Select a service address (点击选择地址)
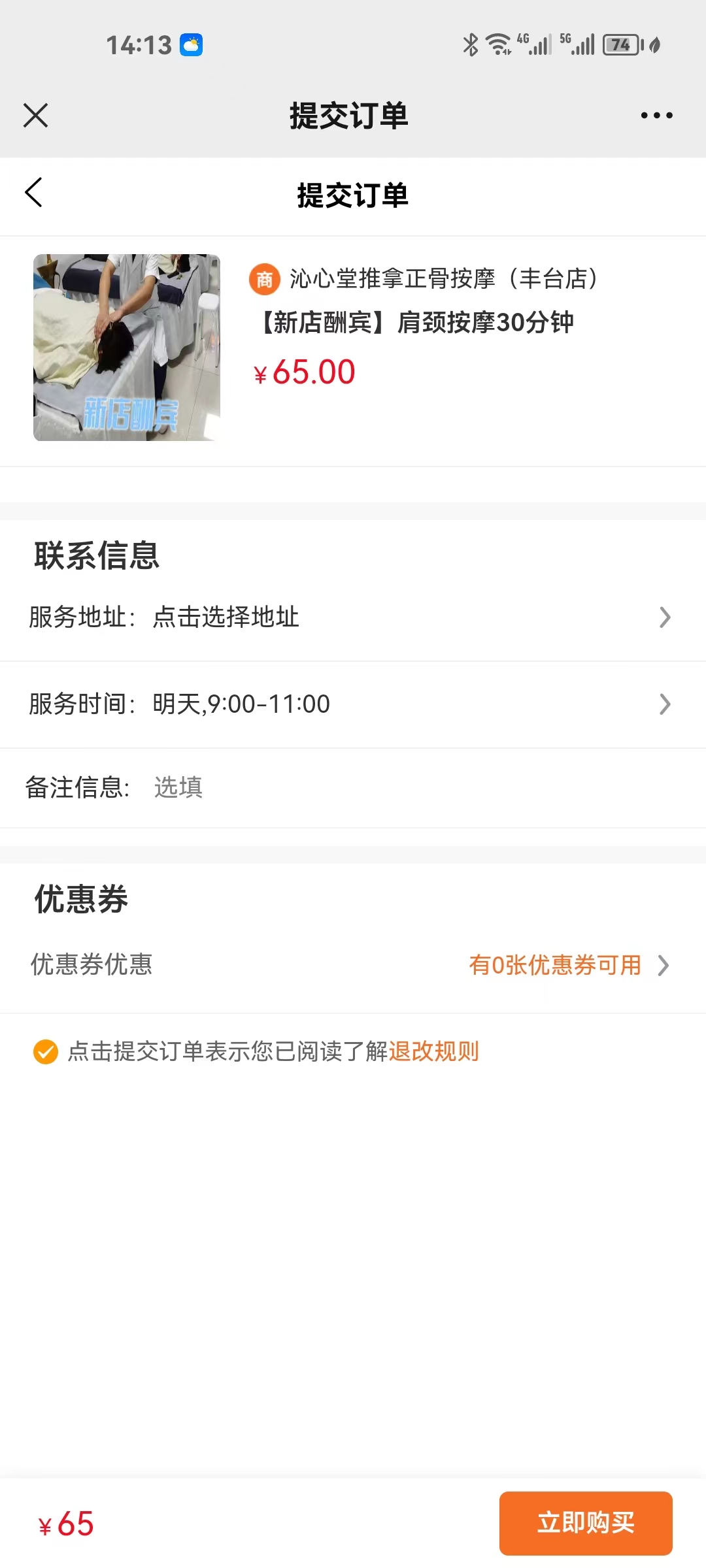Image resolution: width=706 pixels, height=1568 pixels. pyautogui.click(x=353, y=617)
